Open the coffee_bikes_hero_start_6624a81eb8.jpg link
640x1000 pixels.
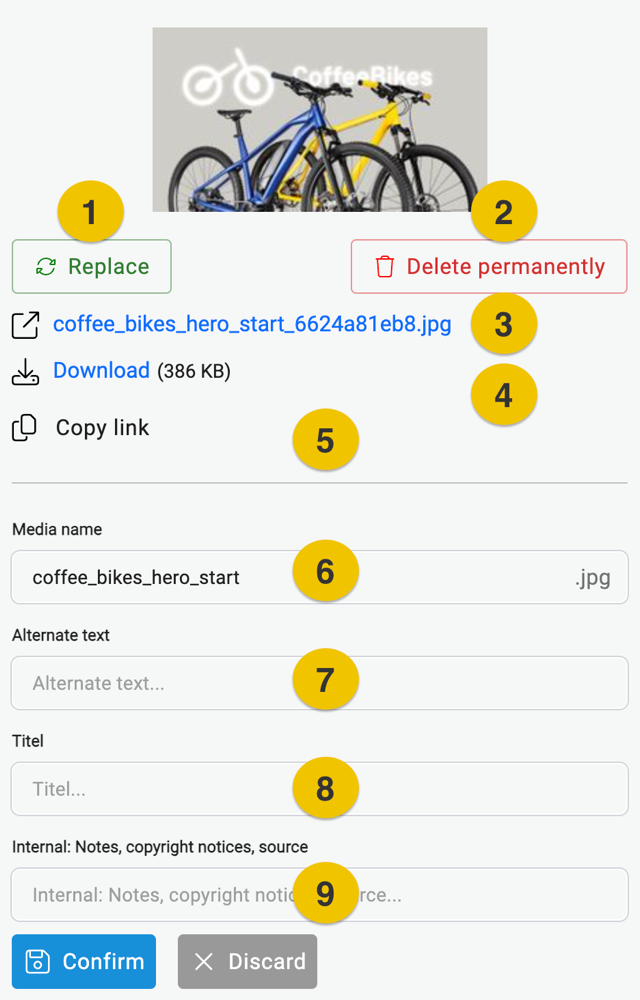point(251,324)
